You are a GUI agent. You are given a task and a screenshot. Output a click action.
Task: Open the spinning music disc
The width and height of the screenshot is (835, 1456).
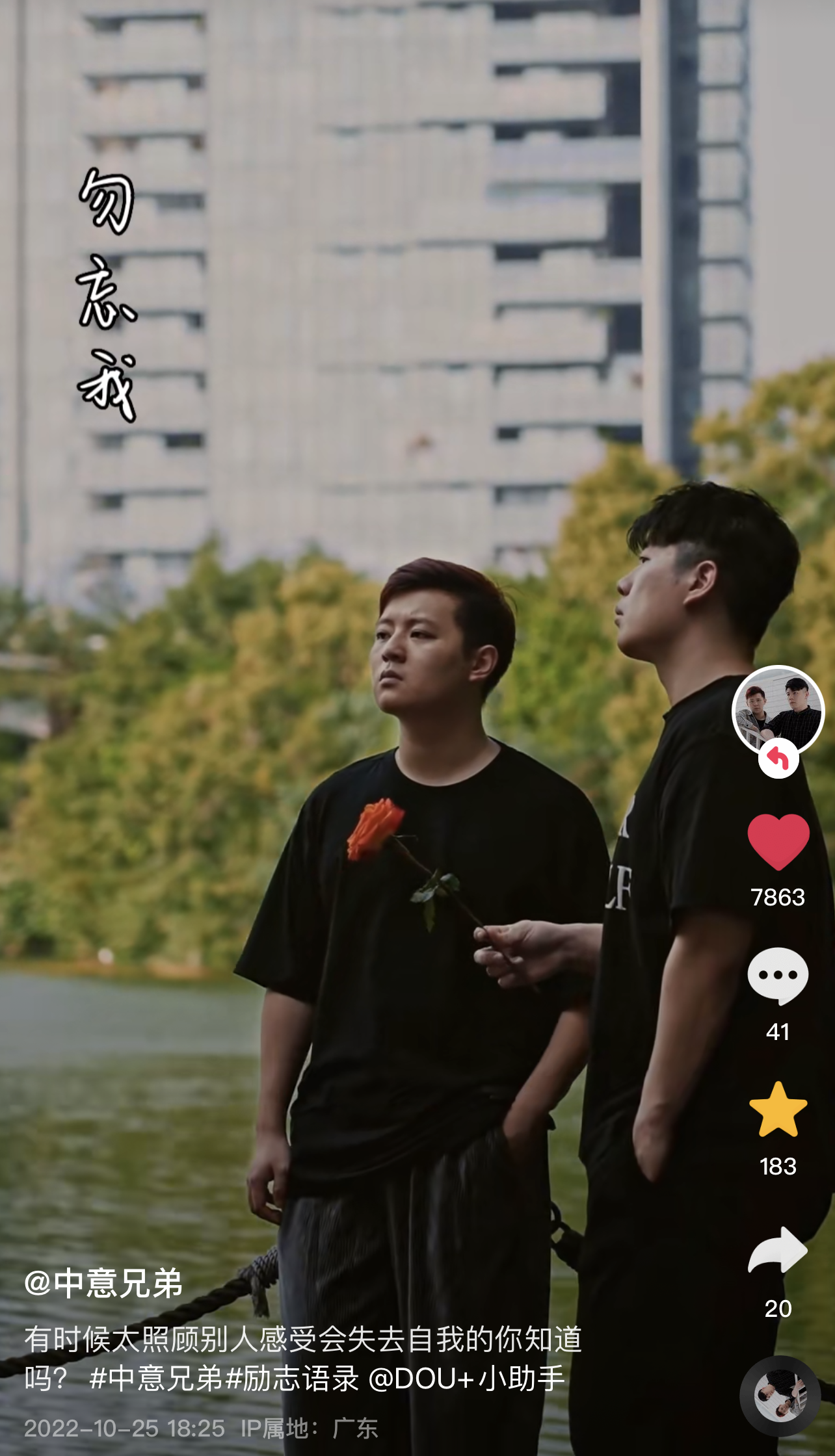[x=780, y=1396]
